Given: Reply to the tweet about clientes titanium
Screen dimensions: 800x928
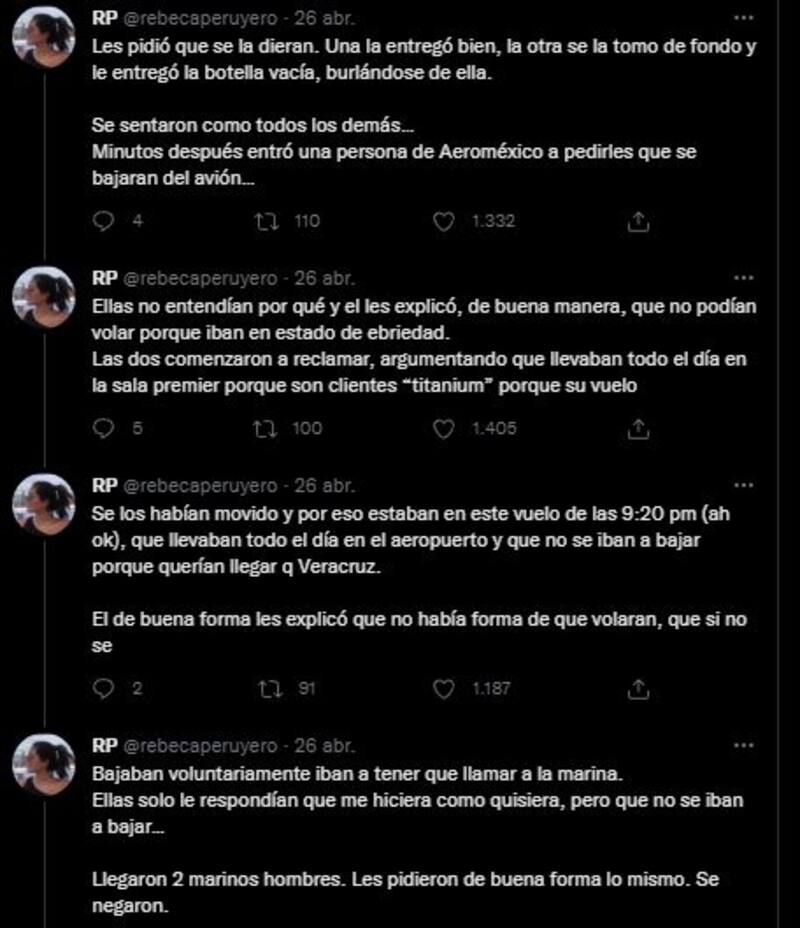Looking at the screenshot, I should pos(104,429).
